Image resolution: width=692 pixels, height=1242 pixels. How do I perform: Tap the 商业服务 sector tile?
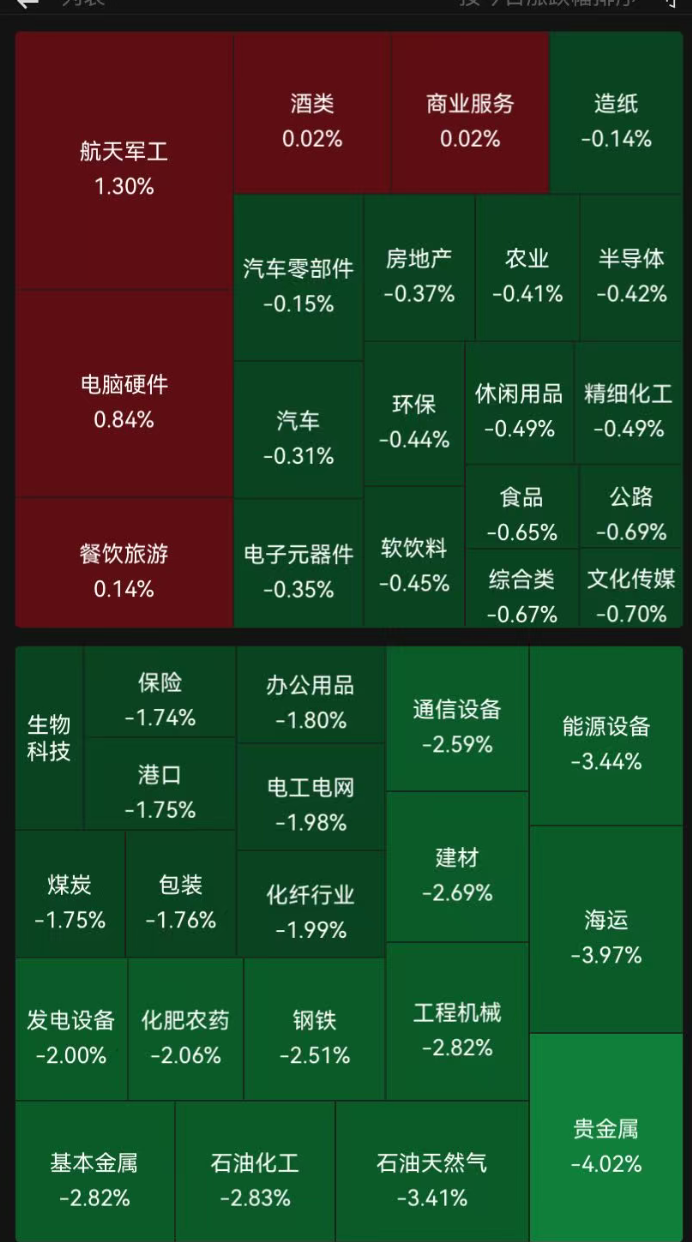click(x=470, y=120)
